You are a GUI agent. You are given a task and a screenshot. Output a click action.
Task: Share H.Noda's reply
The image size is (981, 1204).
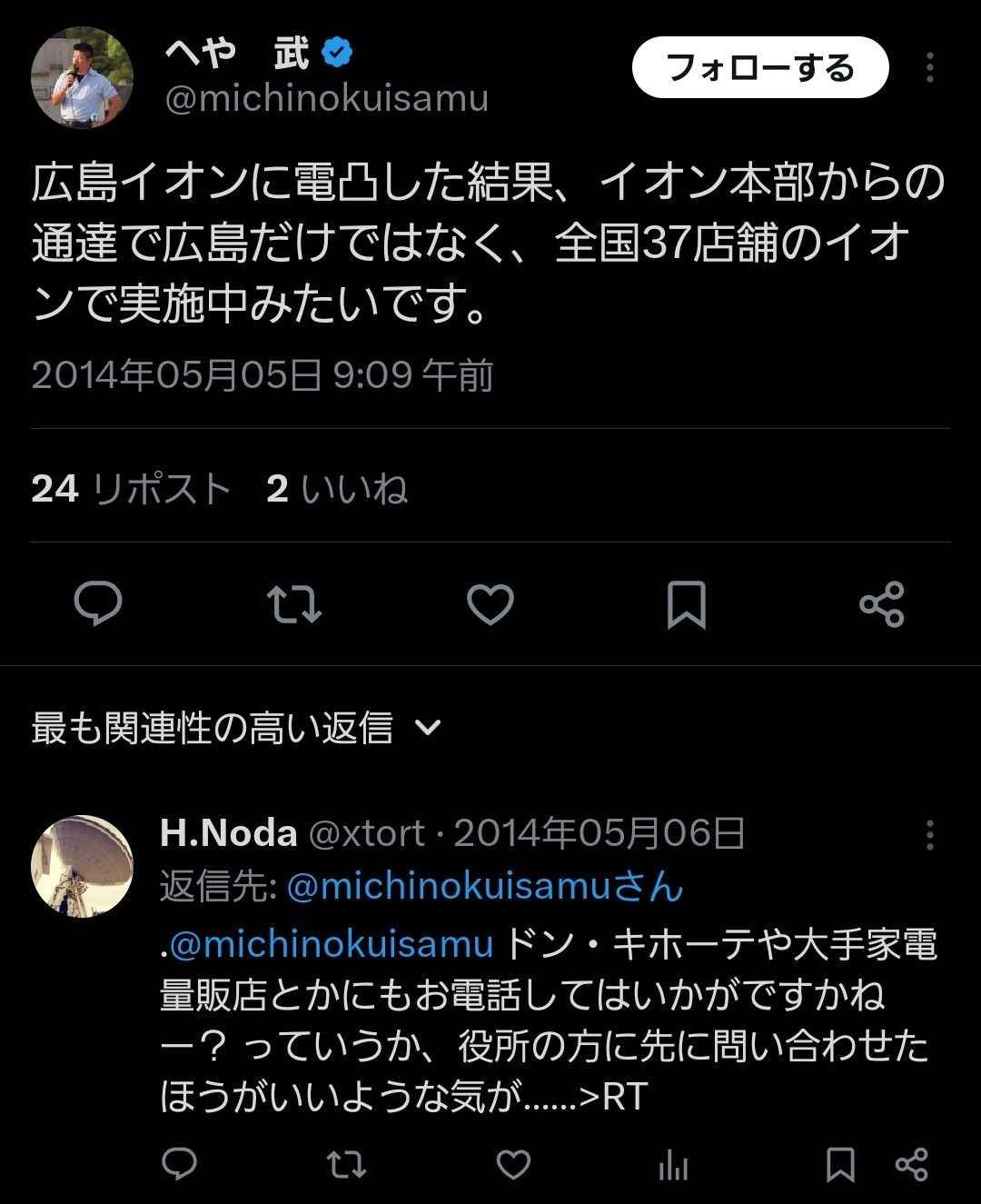click(x=911, y=1164)
